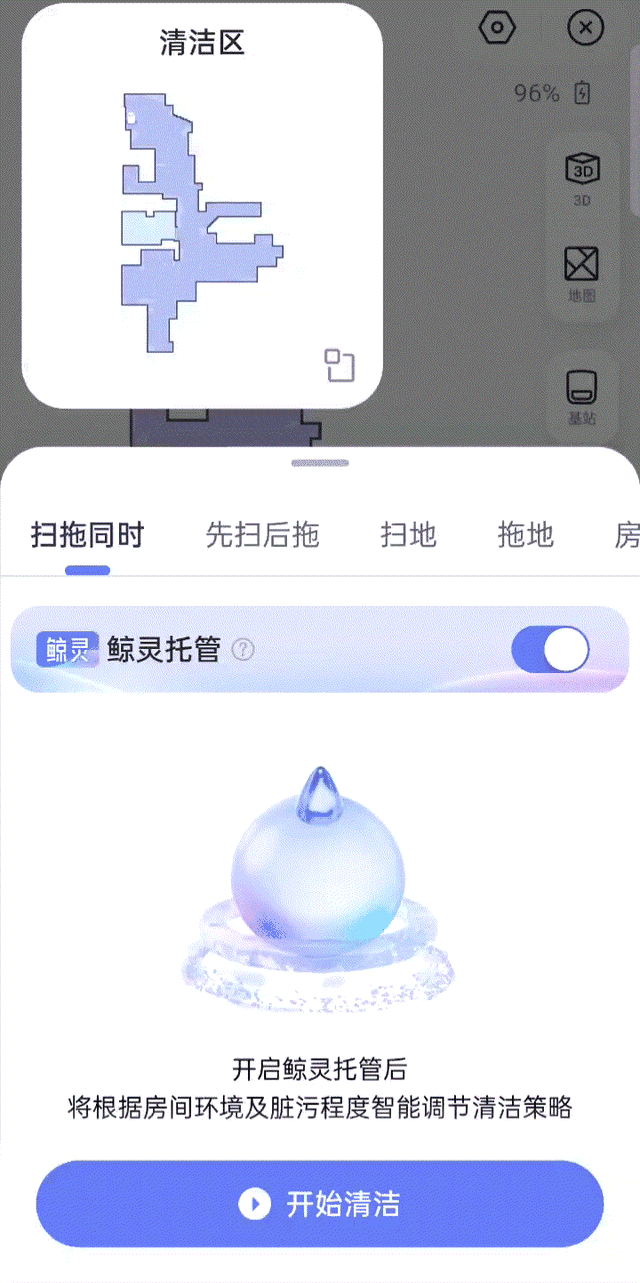Close the robot control screen

(585, 28)
